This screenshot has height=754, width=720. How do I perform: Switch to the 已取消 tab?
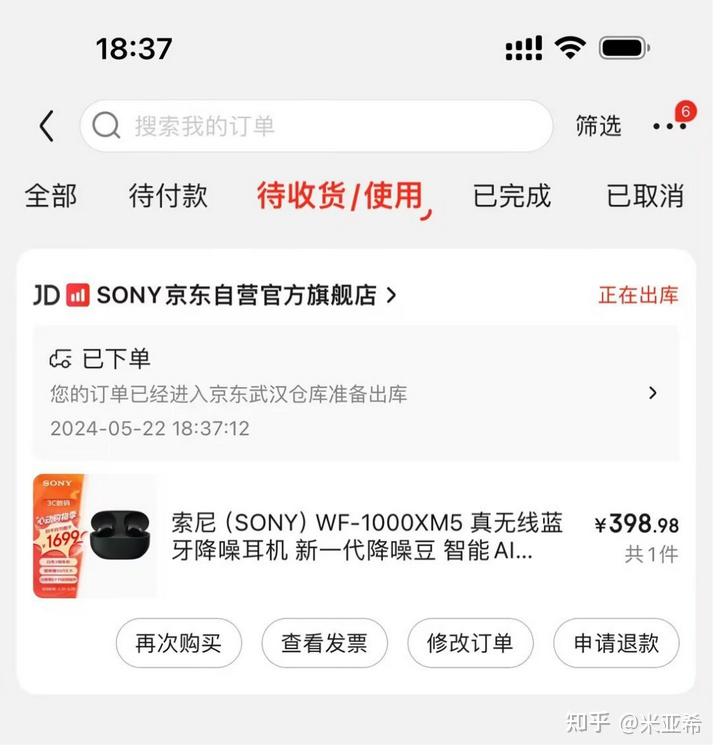click(x=645, y=196)
